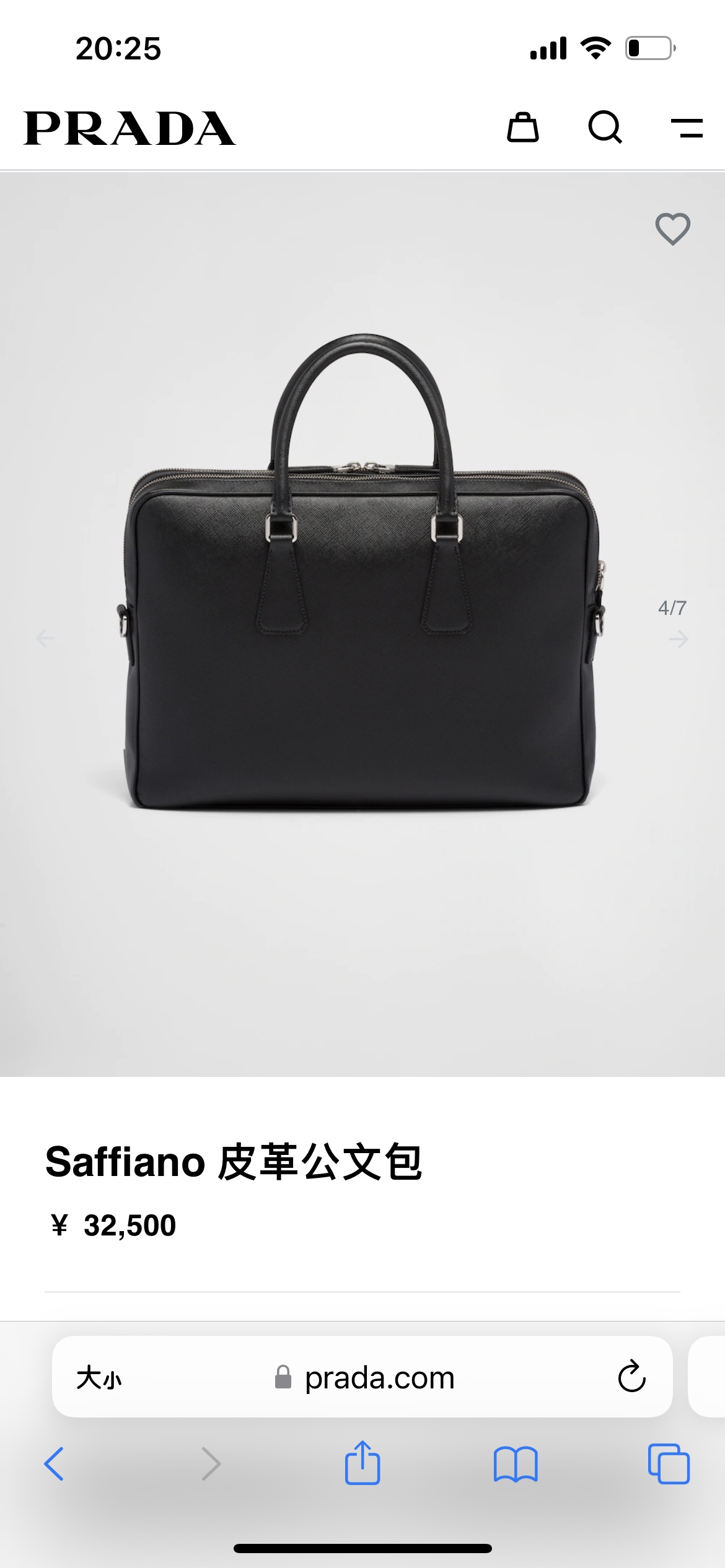
Task: Reload the current page
Action: (x=631, y=1377)
